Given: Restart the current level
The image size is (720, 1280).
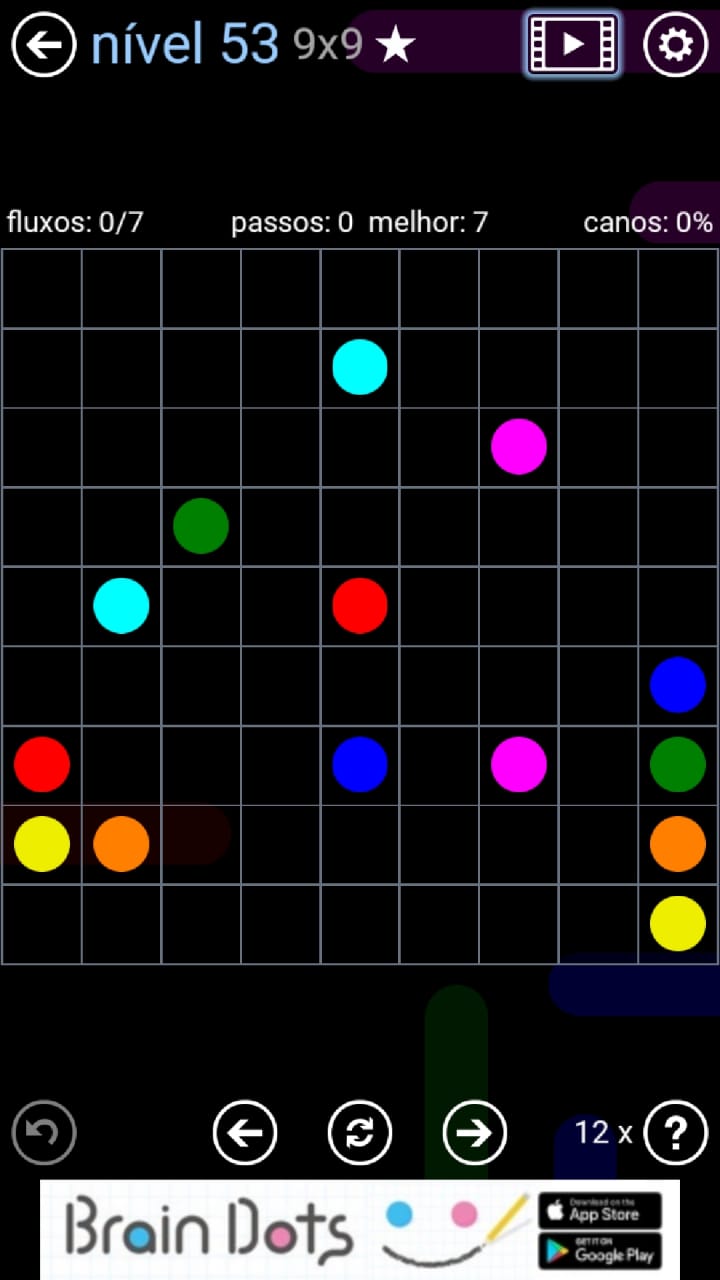Looking at the screenshot, I should coord(360,1133).
